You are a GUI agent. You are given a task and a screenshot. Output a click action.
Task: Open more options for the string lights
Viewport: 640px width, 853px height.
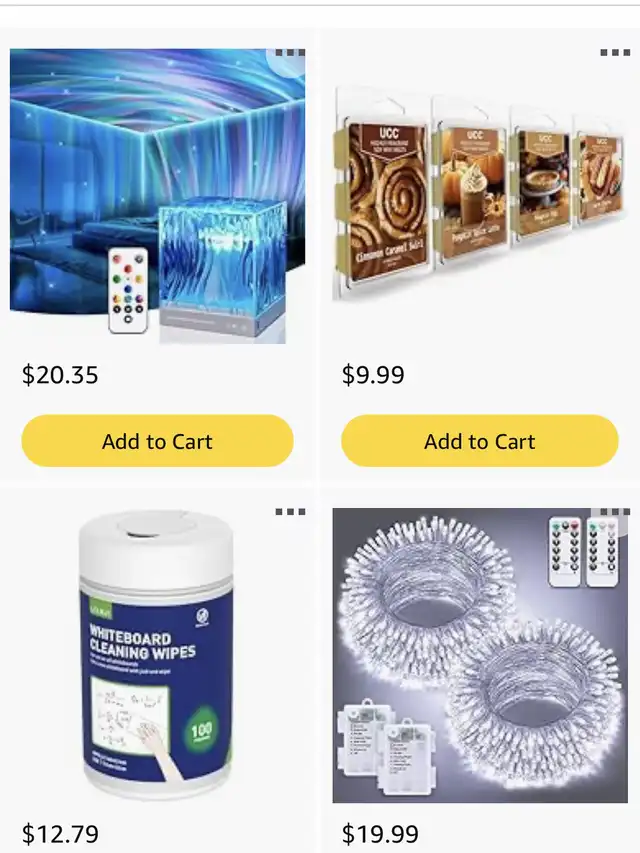point(614,512)
